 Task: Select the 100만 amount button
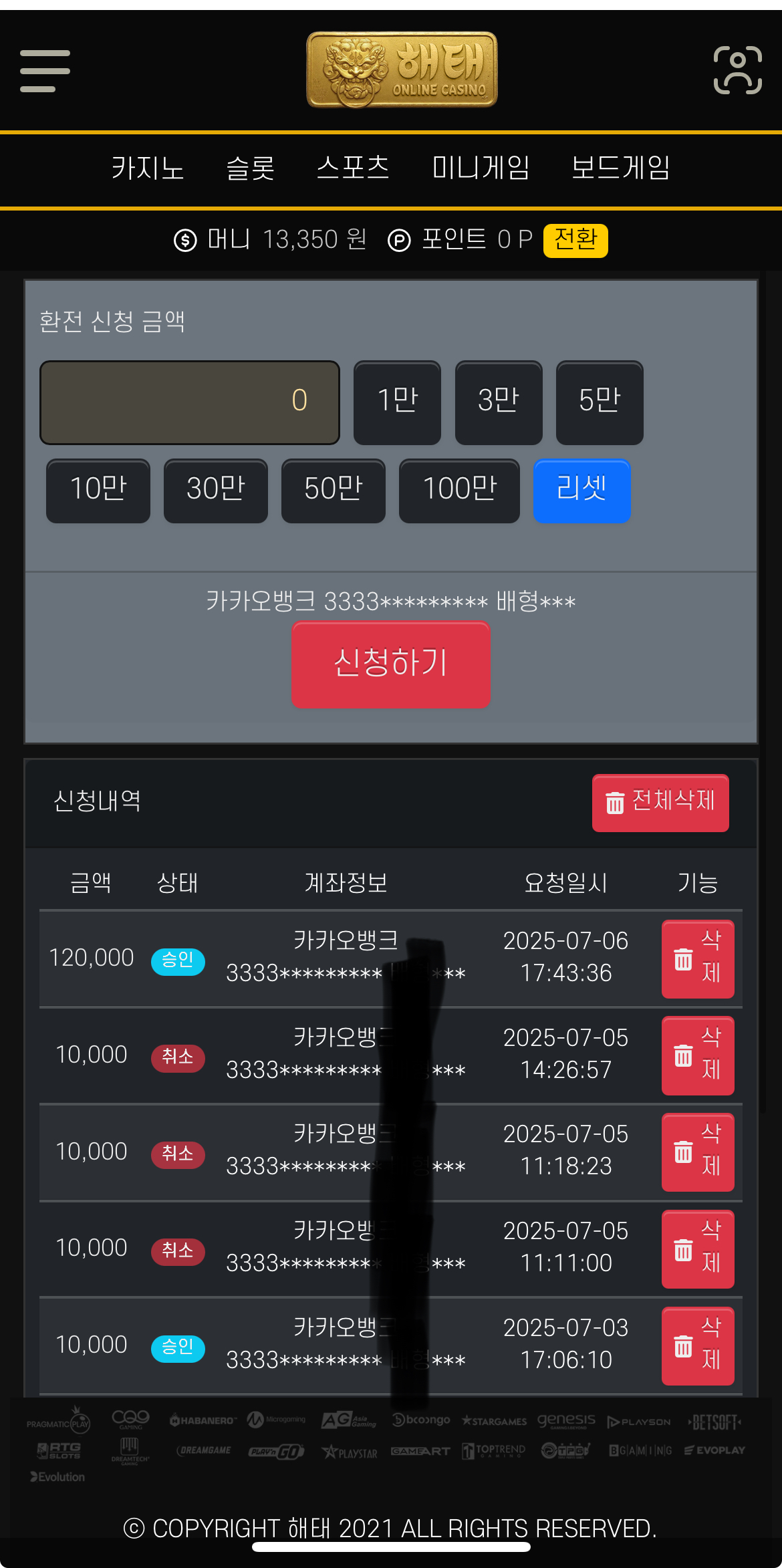(x=459, y=491)
